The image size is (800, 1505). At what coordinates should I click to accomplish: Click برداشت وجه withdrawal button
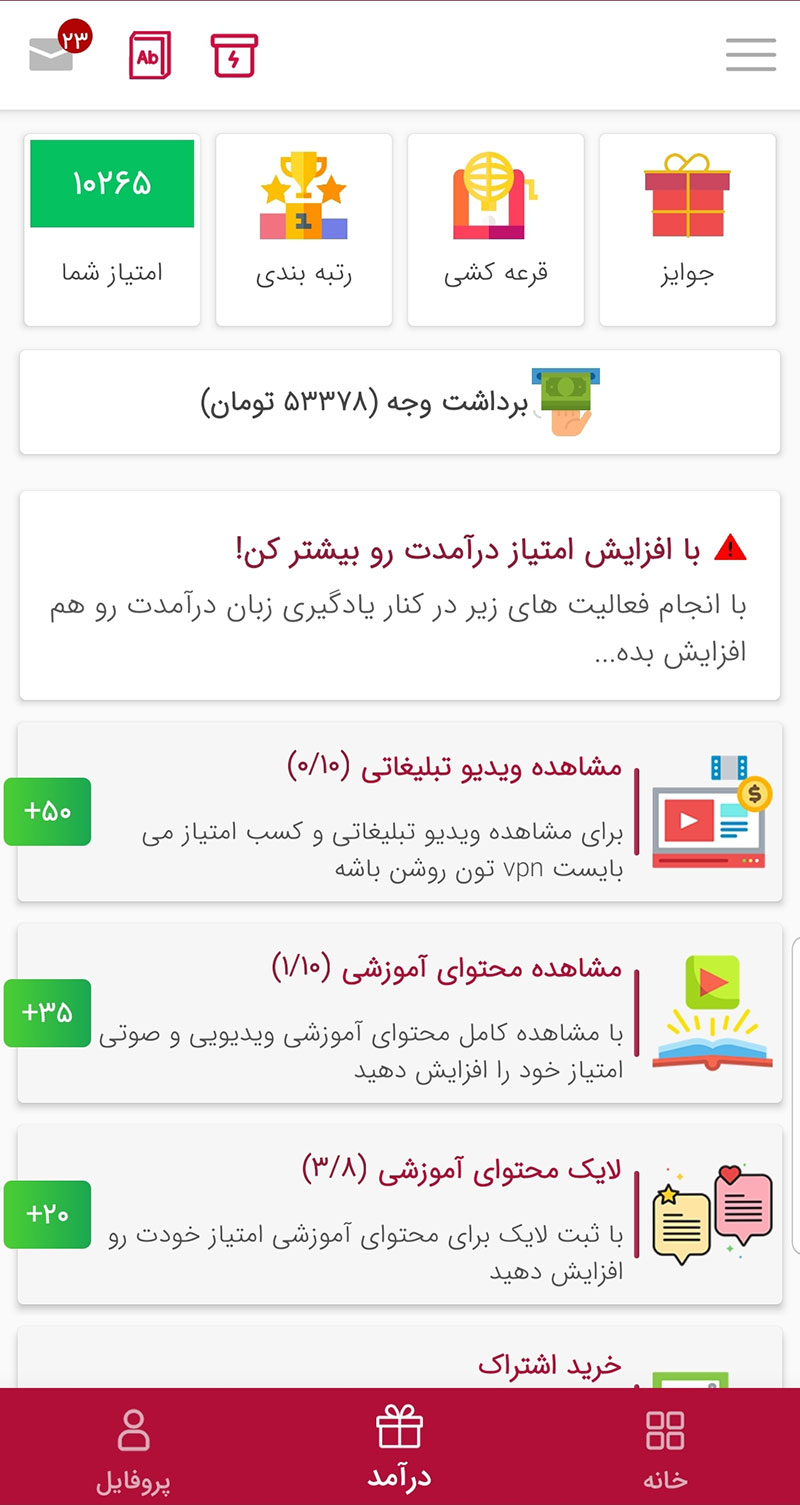tap(400, 402)
